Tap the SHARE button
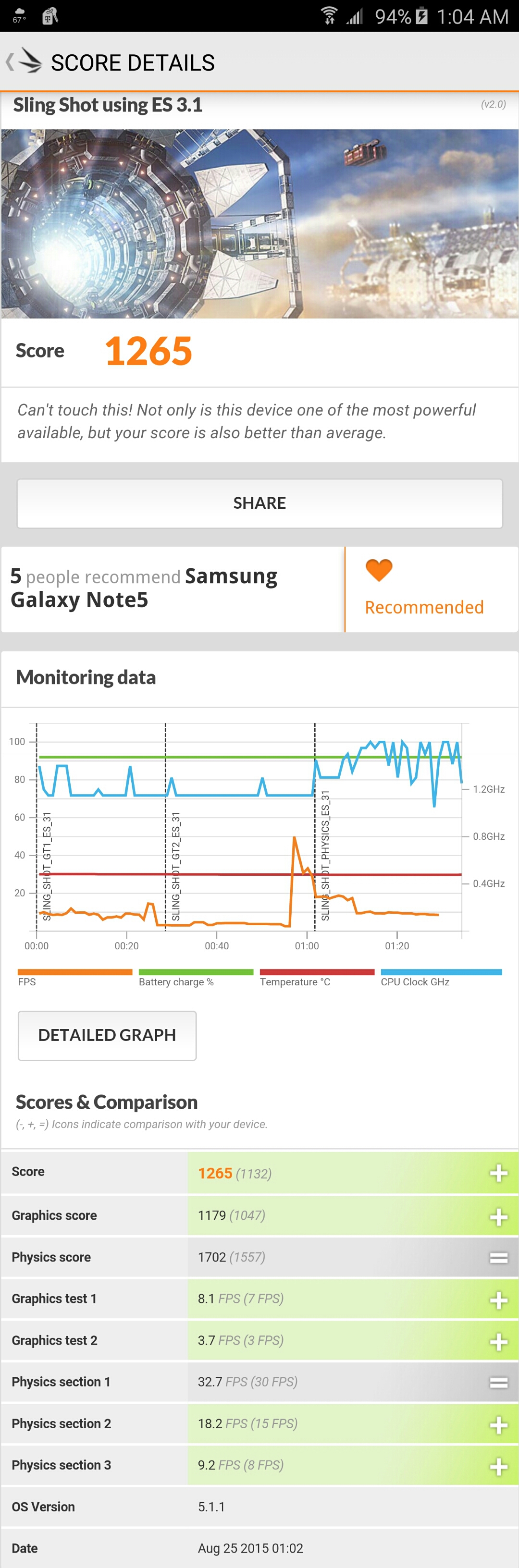The width and height of the screenshot is (519, 1568). click(259, 503)
